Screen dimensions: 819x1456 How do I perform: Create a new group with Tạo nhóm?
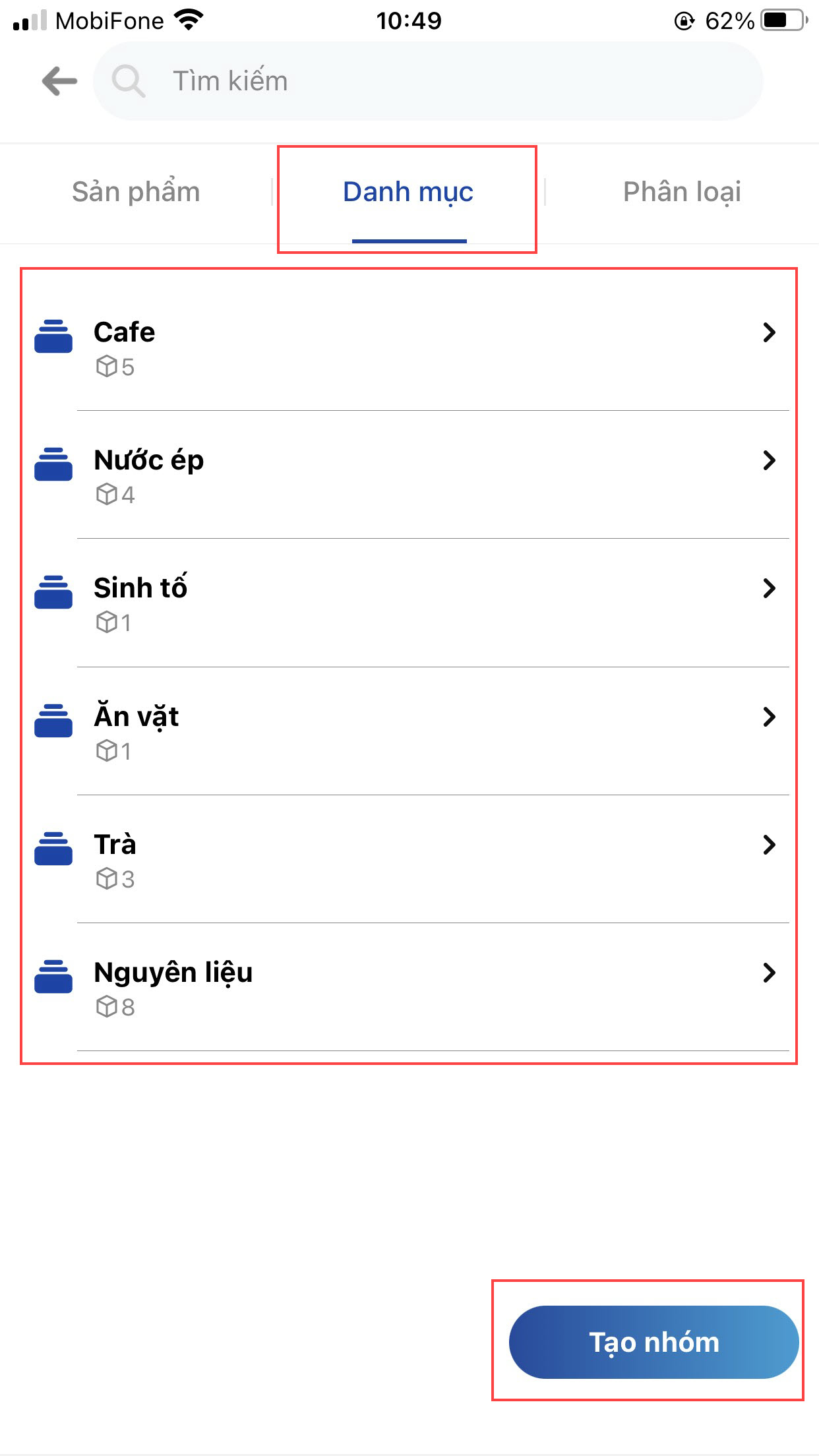tap(653, 1342)
